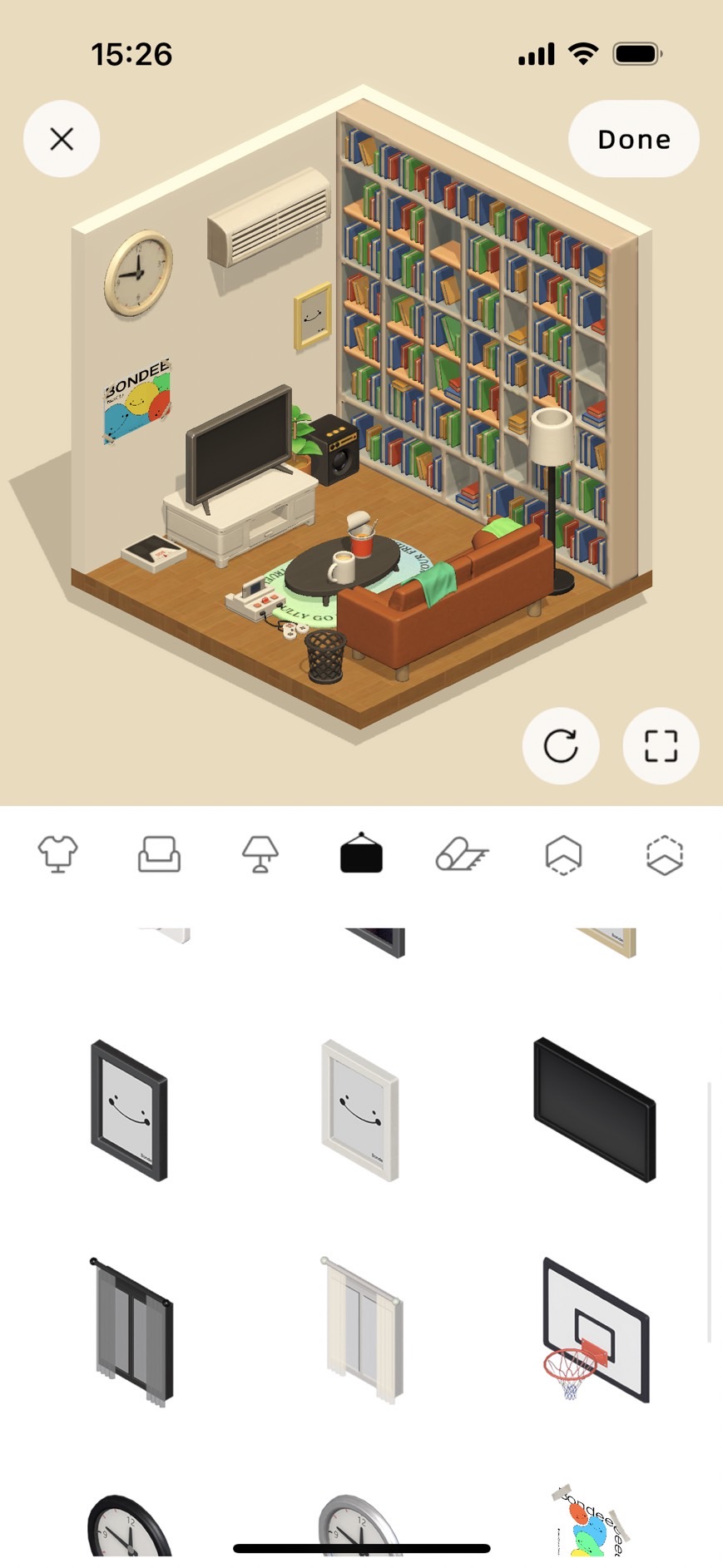This screenshot has width=723, height=1568.
Task: Switch to the clothing category tab
Action: (58, 854)
